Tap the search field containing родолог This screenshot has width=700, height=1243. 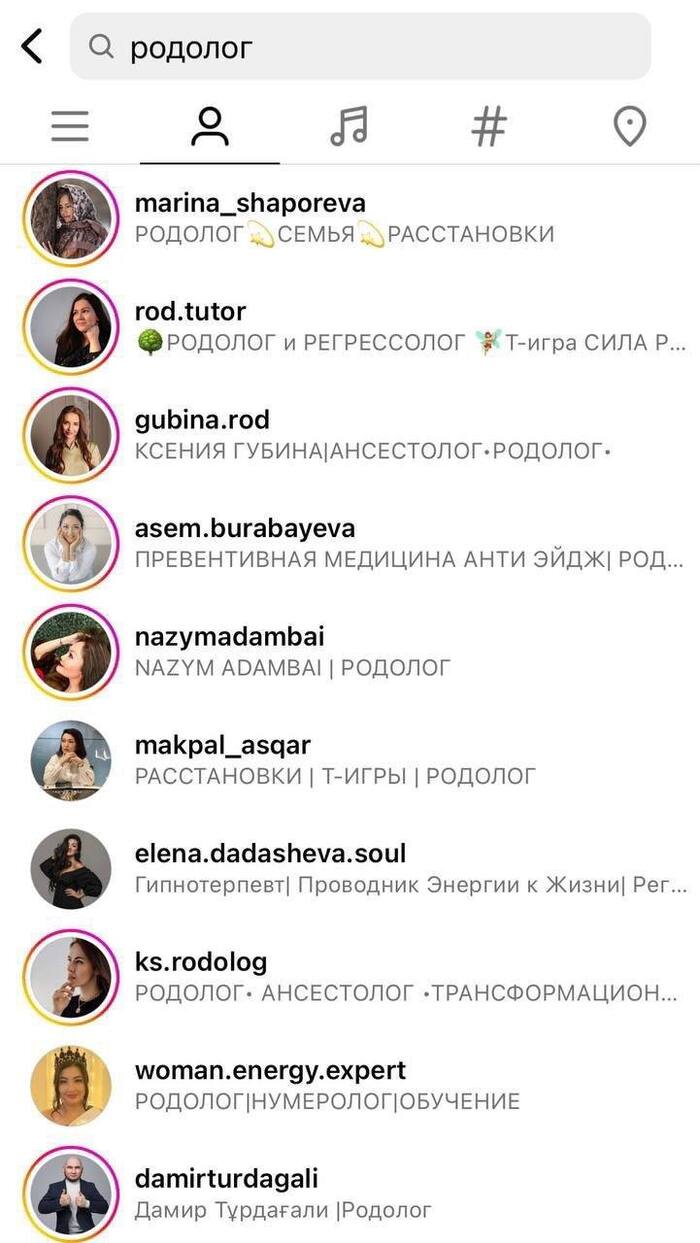click(x=360, y=46)
